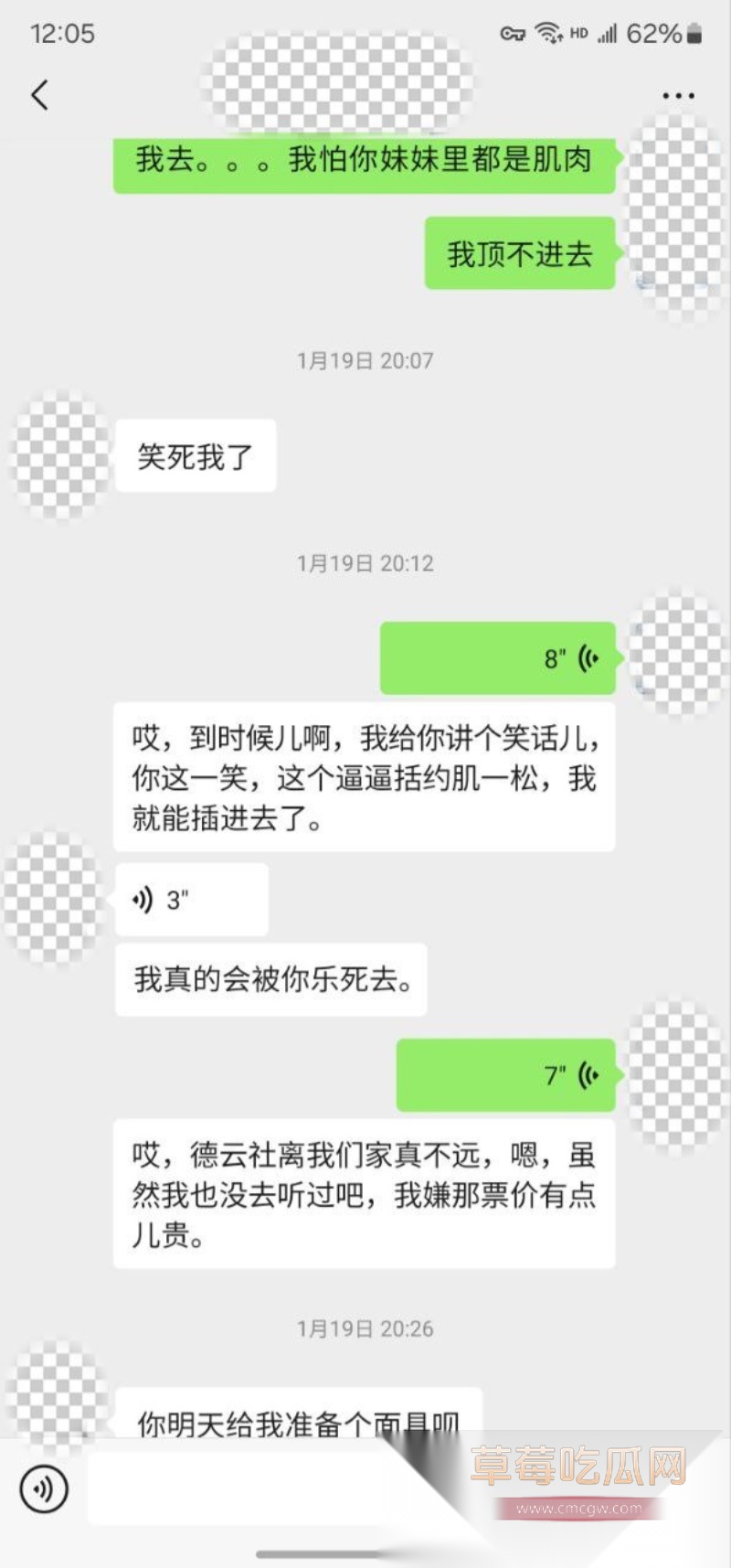
Task: Tap the back arrow to exit the chat
Action: click(38, 94)
